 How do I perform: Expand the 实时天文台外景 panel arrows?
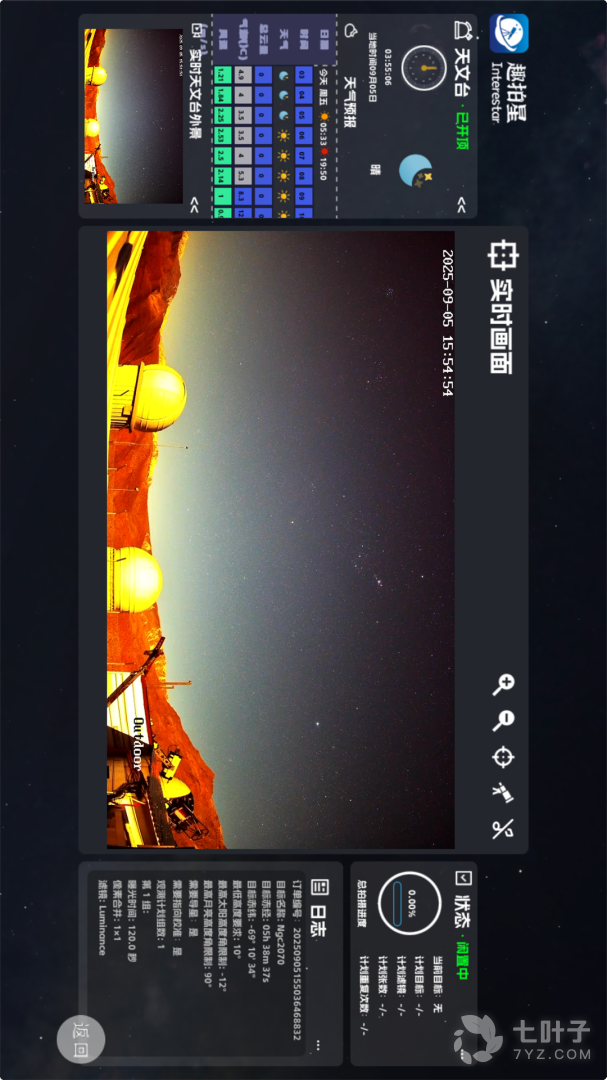coord(194,205)
